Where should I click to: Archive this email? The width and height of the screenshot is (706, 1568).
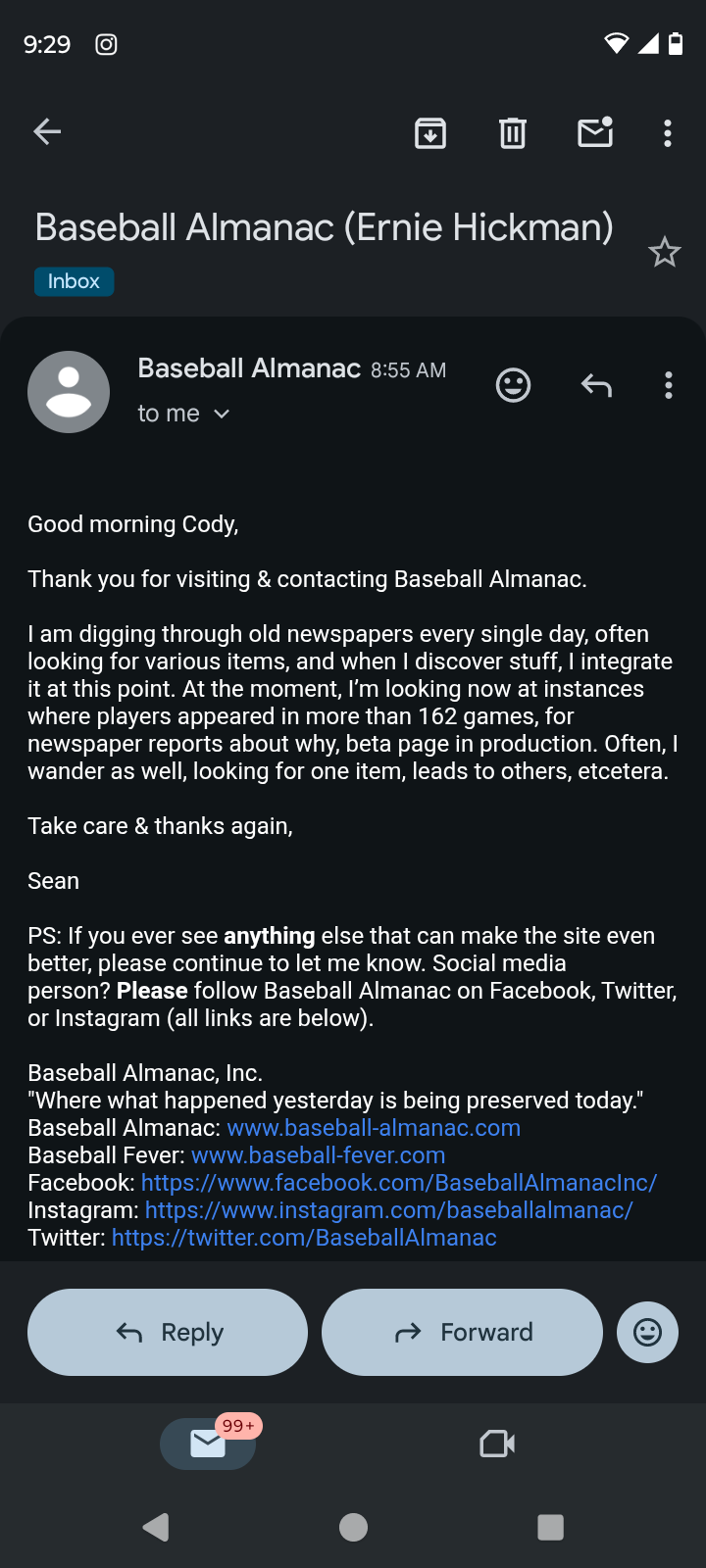[x=430, y=132]
